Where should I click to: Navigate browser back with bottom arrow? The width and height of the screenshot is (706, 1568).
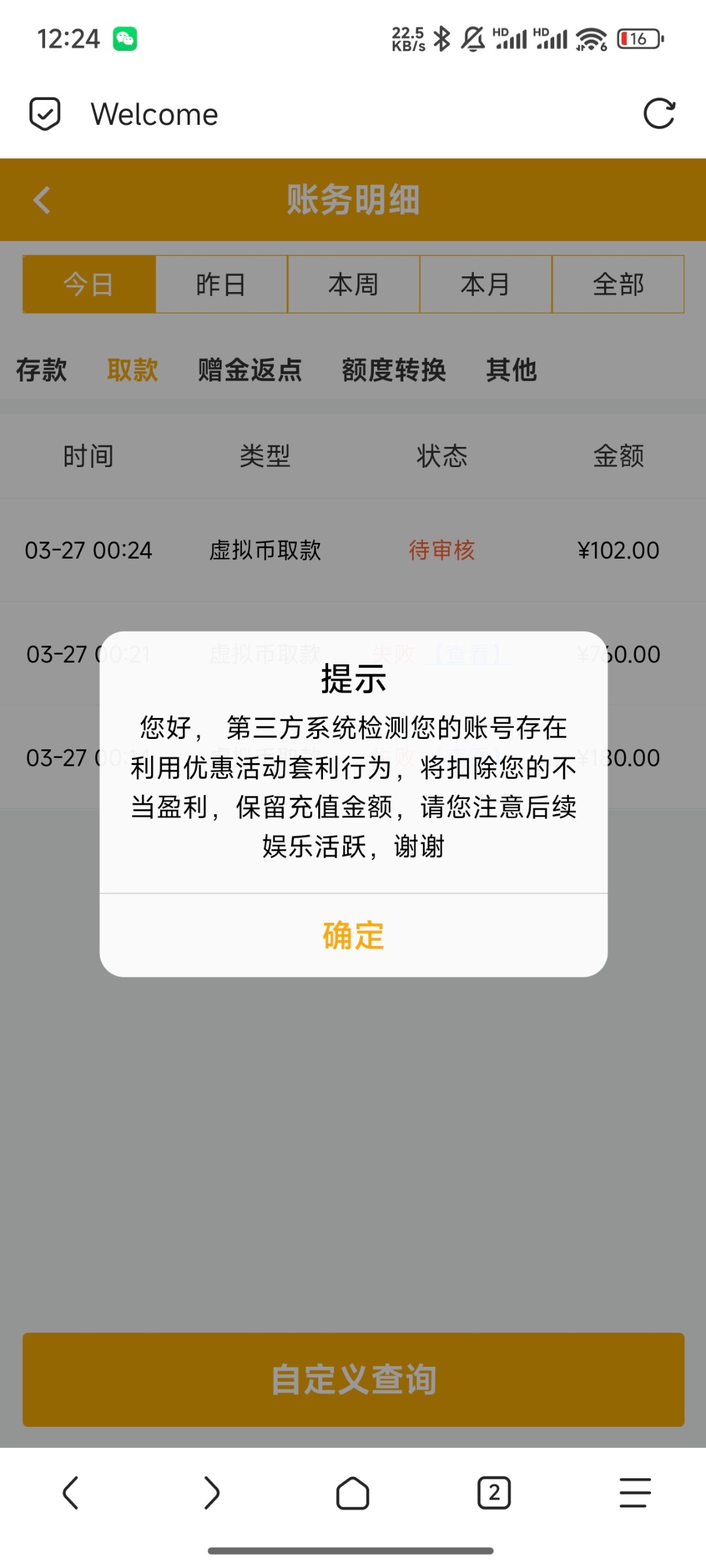[x=71, y=1493]
